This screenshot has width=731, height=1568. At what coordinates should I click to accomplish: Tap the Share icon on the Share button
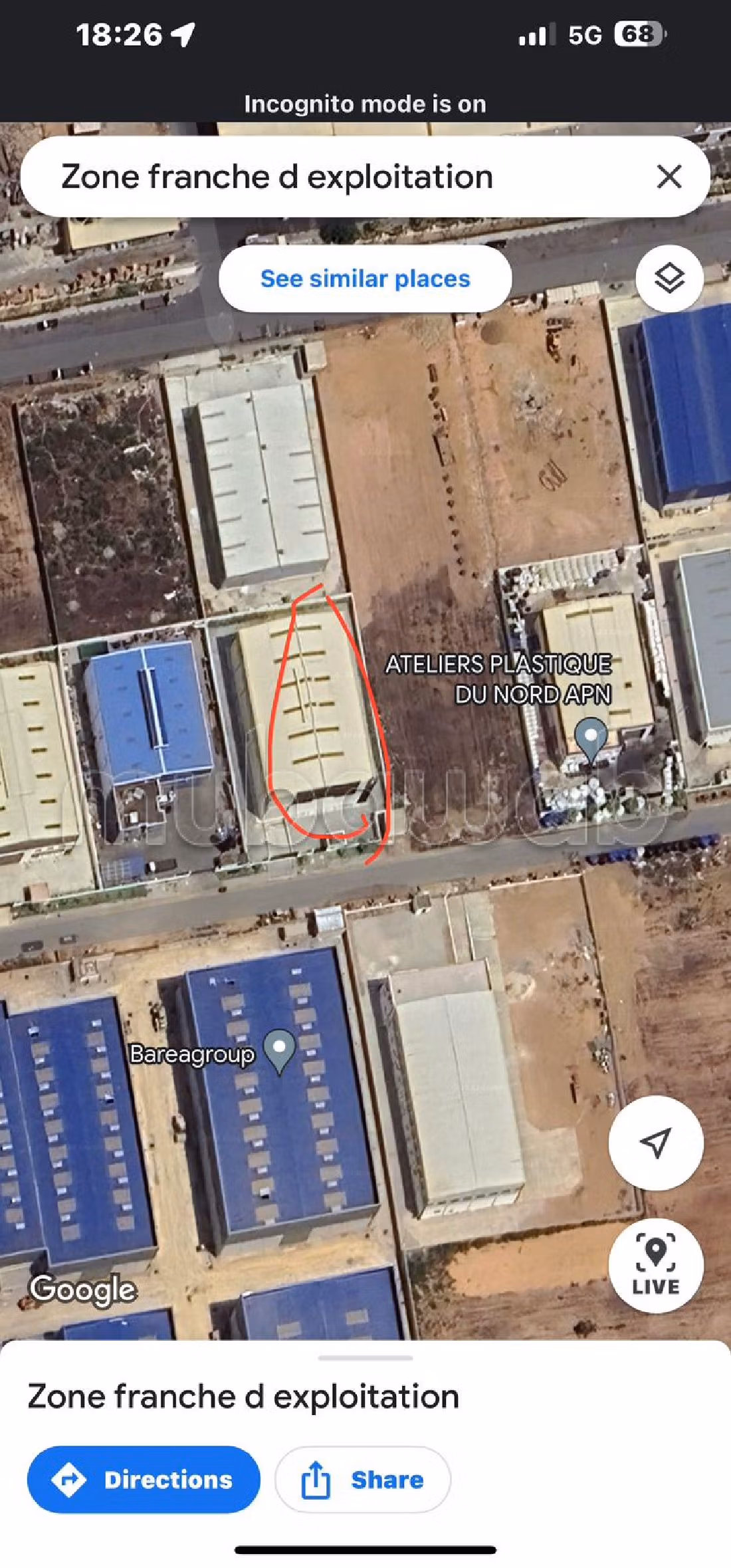pos(315,1480)
